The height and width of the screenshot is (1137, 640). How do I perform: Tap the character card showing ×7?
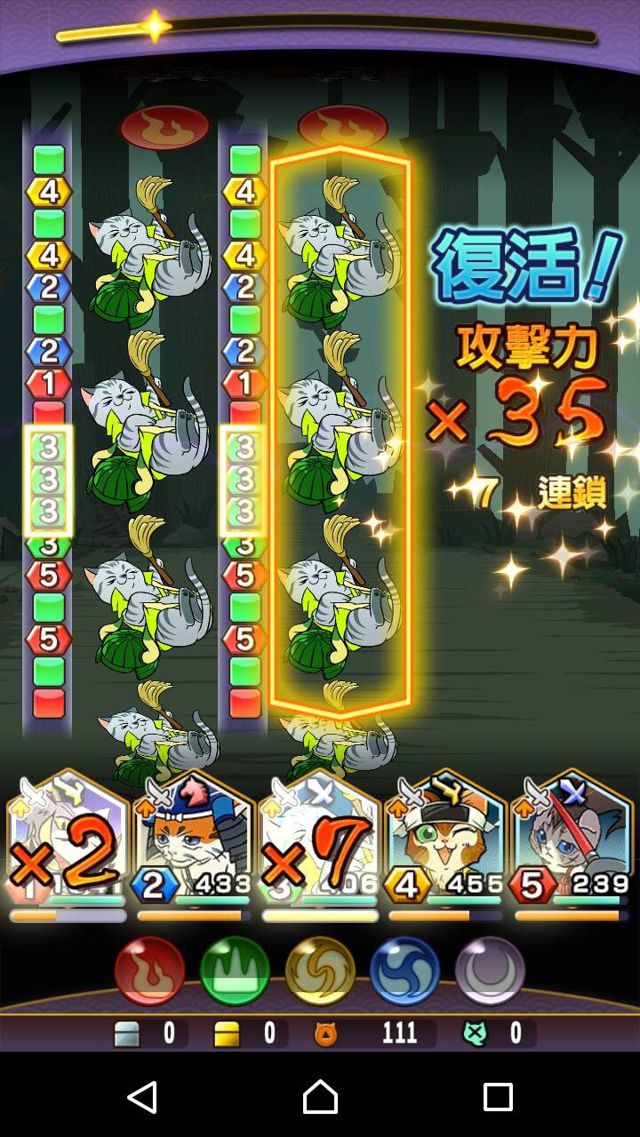coord(319,840)
